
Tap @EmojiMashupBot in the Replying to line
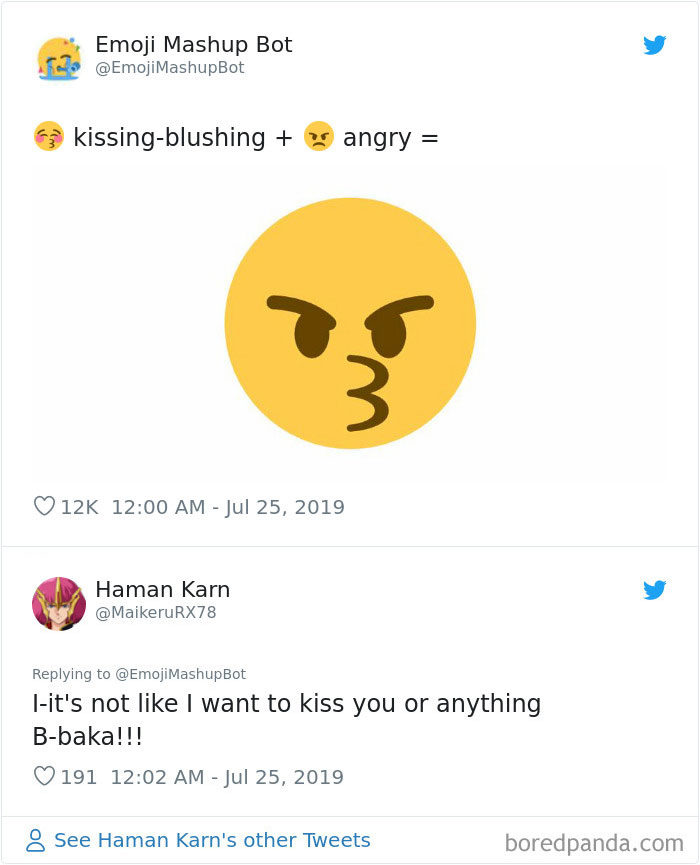(180, 674)
